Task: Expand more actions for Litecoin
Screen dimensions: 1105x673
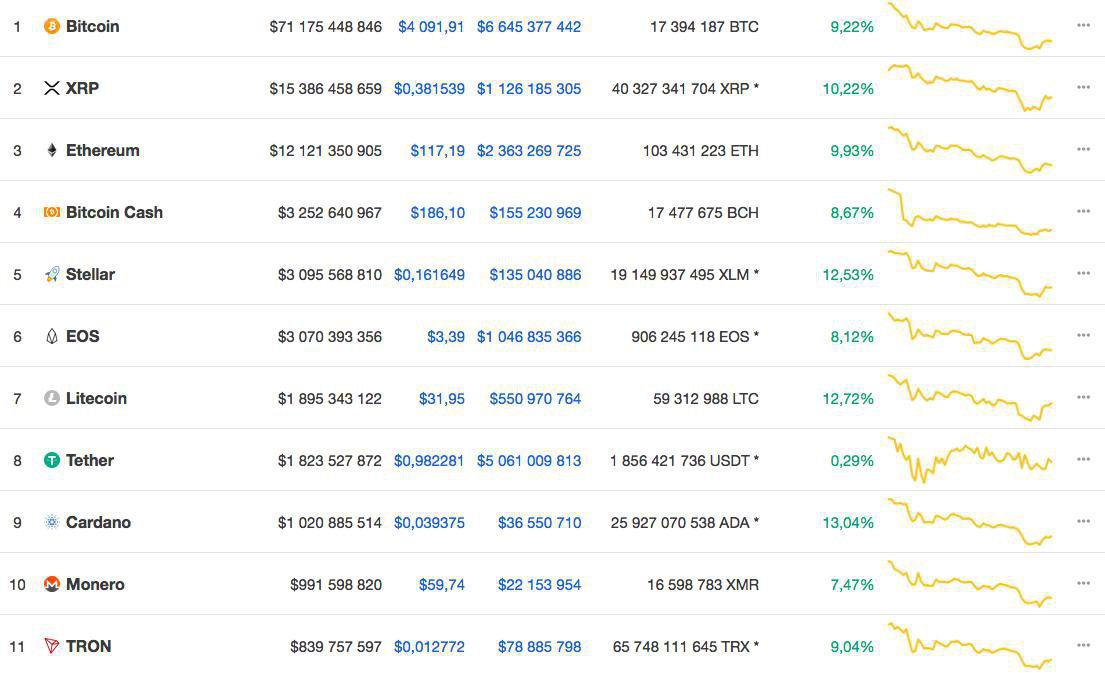Action: 1083,398
